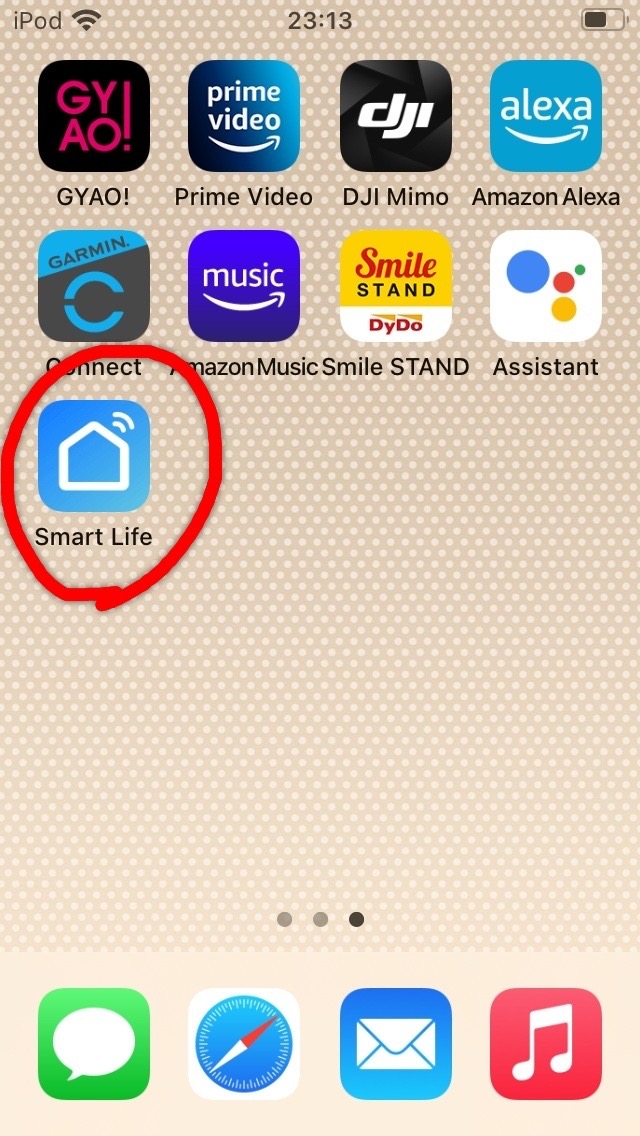Launch Safari browser from the dock

[244, 1044]
